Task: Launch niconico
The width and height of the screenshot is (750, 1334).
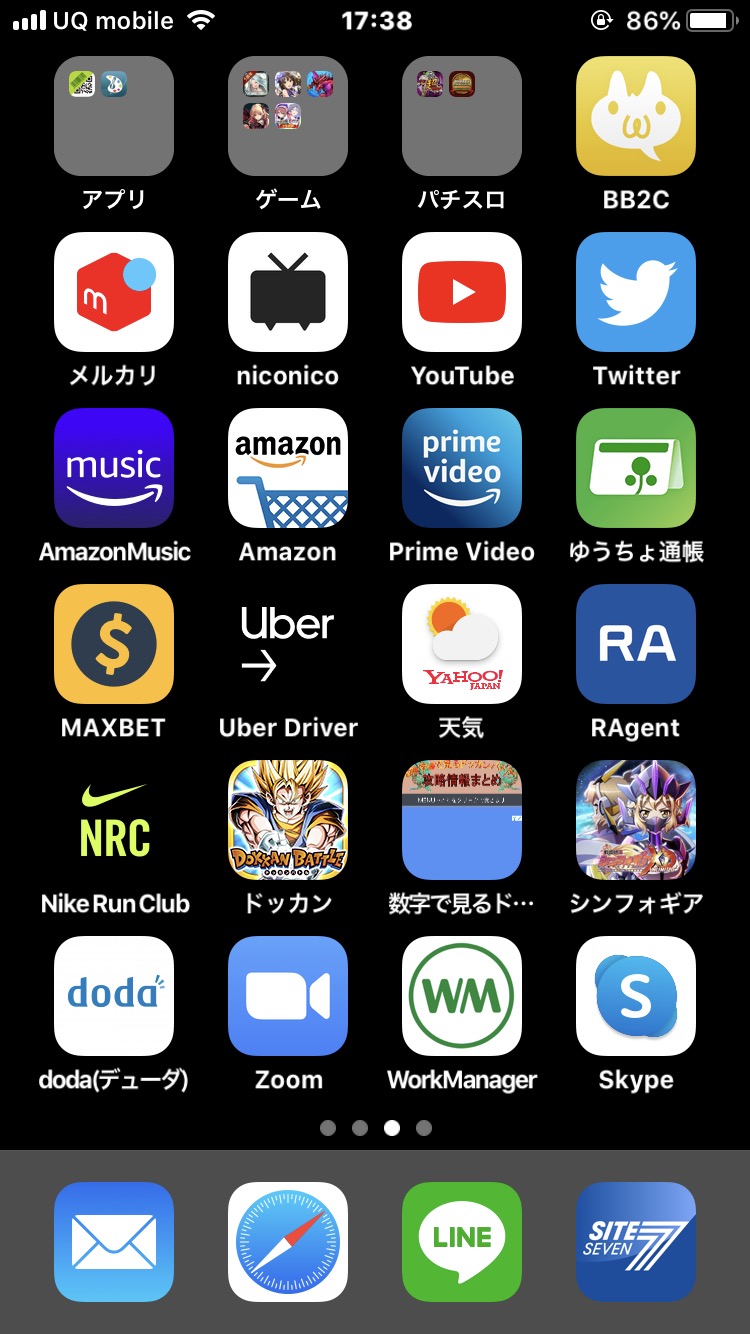Action: tap(288, 292)
